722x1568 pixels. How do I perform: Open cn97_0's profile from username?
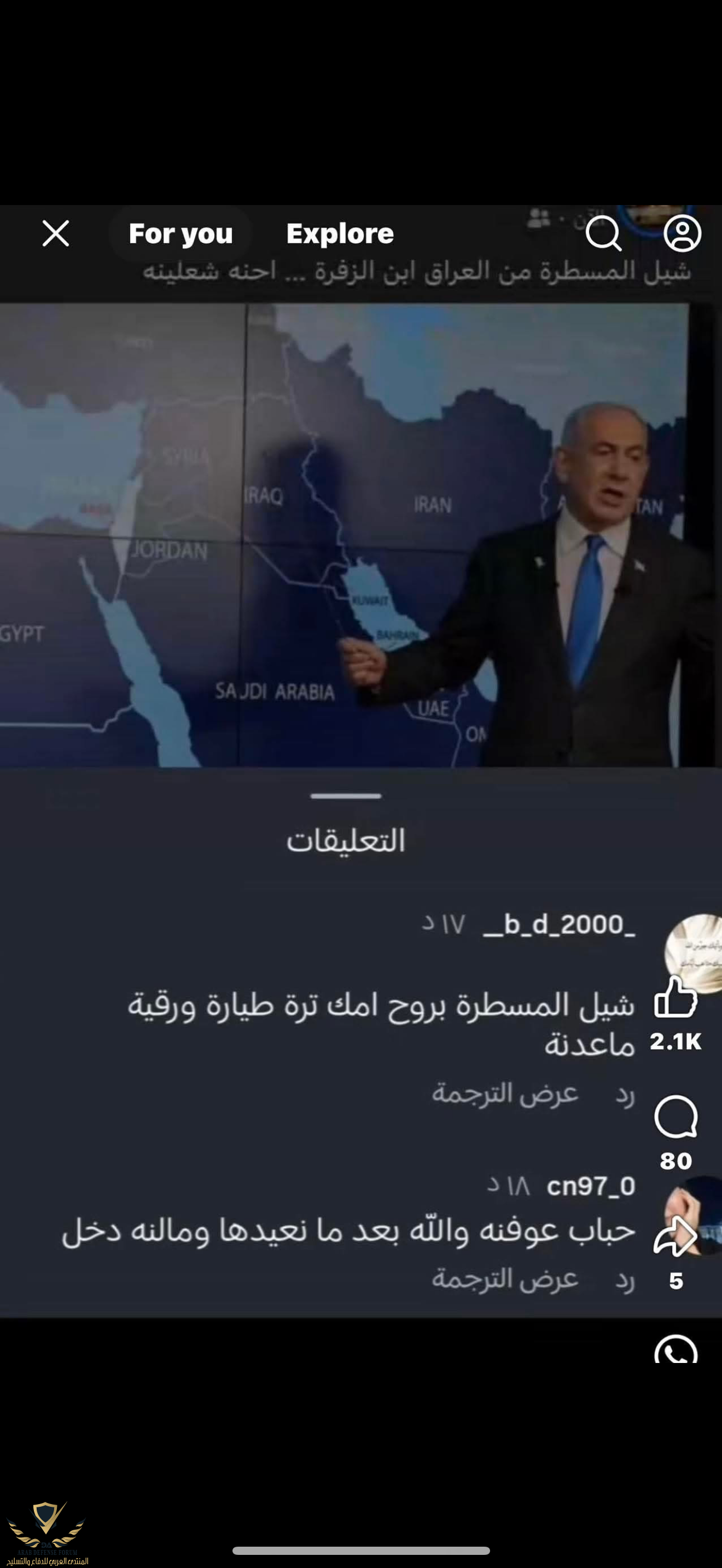point(591,1186)
